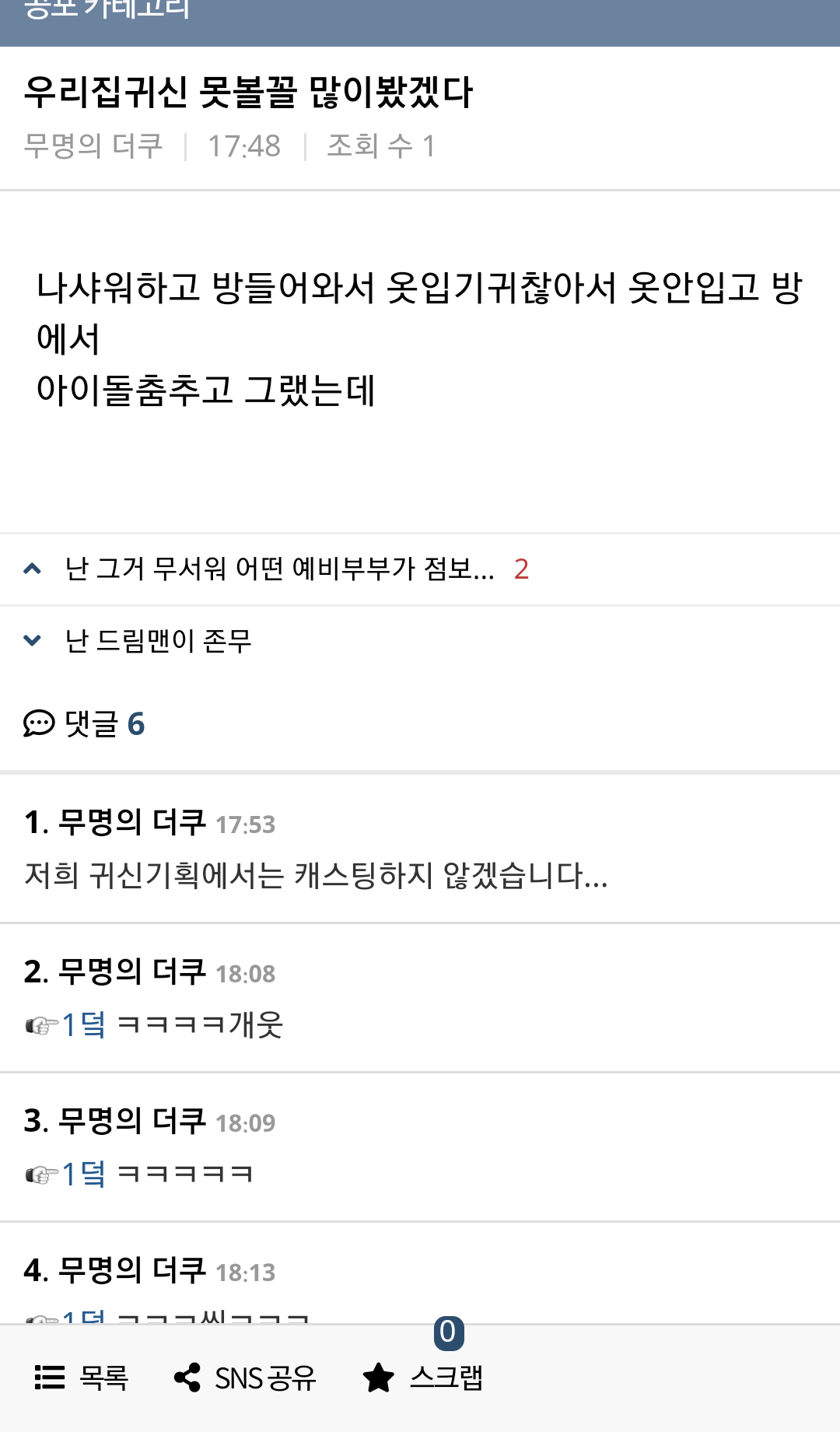
Task: Tap the 1덬 reply link in comment 3
Action: coord(83,1175)
